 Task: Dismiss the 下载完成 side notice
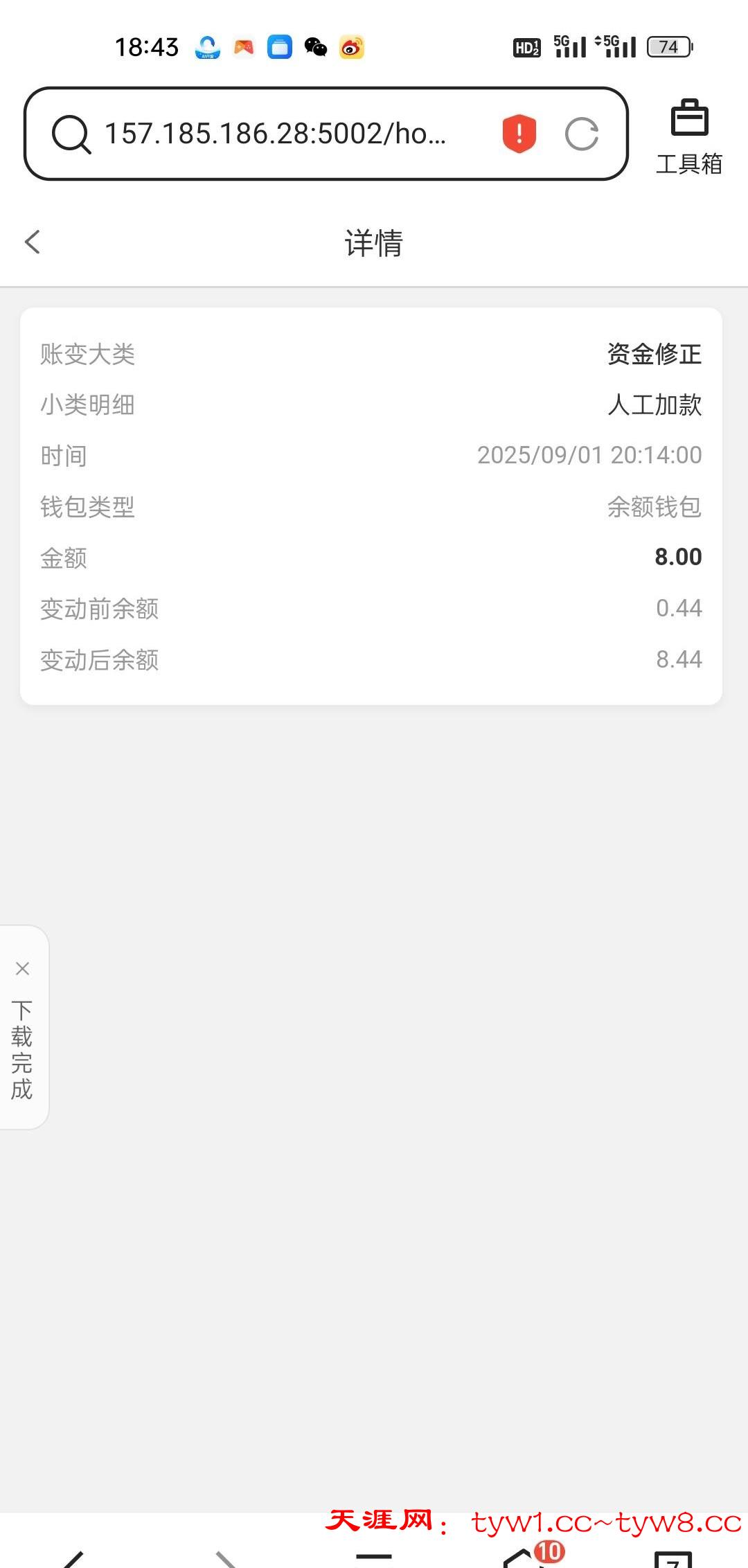tap(22, 968)
